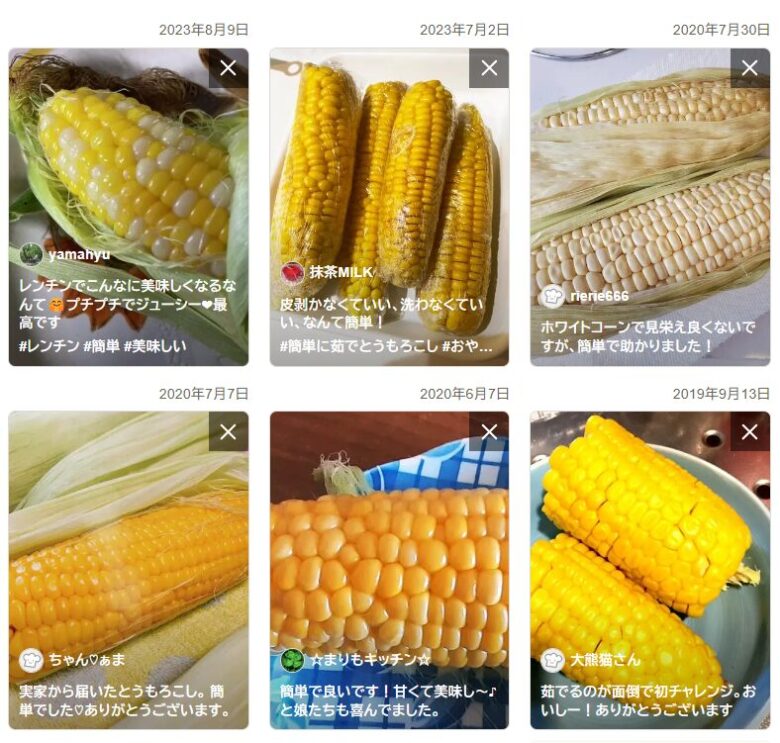This screenshot has width=780, height=743.
Task: Dismiss the card by yamahyu
Action: 228,68
